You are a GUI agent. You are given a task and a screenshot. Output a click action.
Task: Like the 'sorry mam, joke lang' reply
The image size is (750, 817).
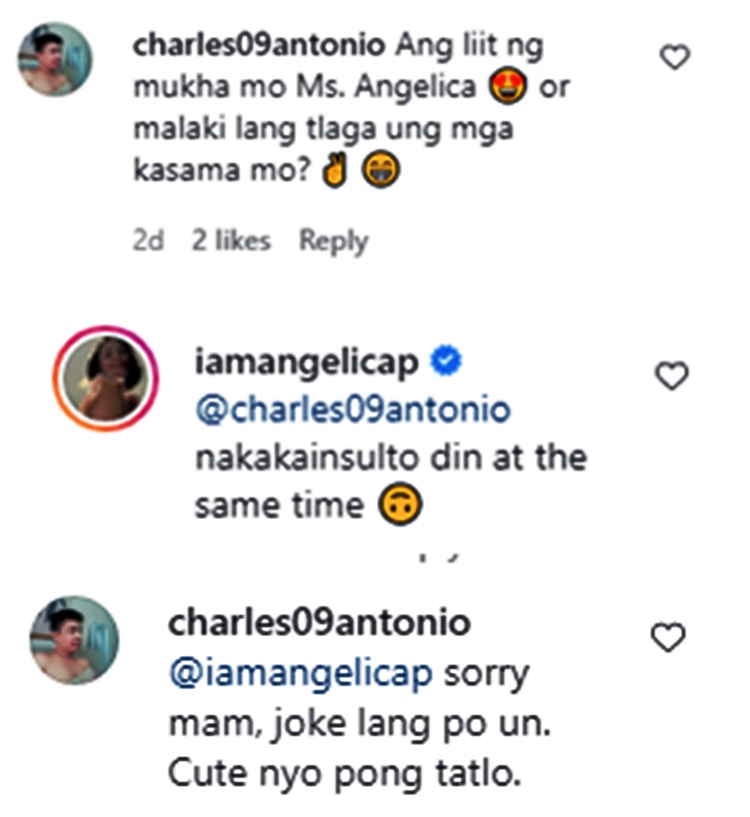tap(668, 636)
